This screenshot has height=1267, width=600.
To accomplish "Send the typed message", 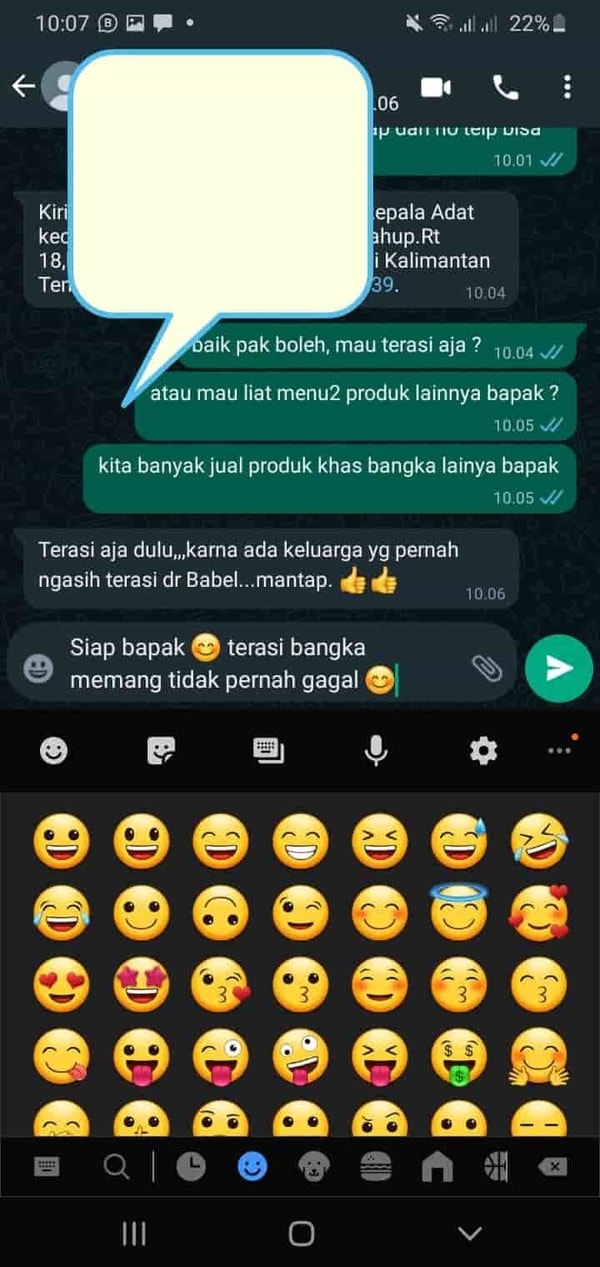I will click(x=559, y=667).
